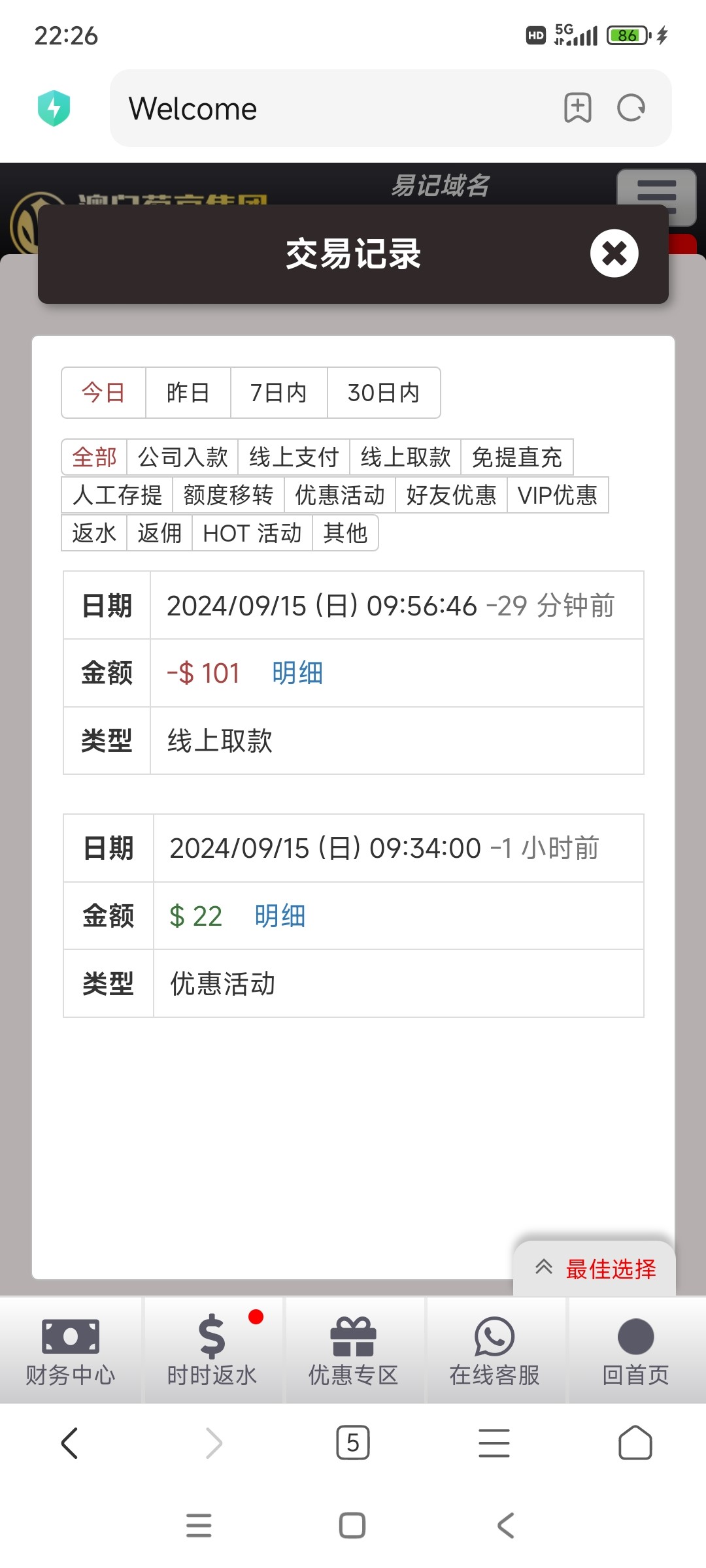Image resolution: width=706 pixels, height=1568 pixels.
Task: Select the 昨日 date filter
Action: pyautogui.click(x=188, y=393)
